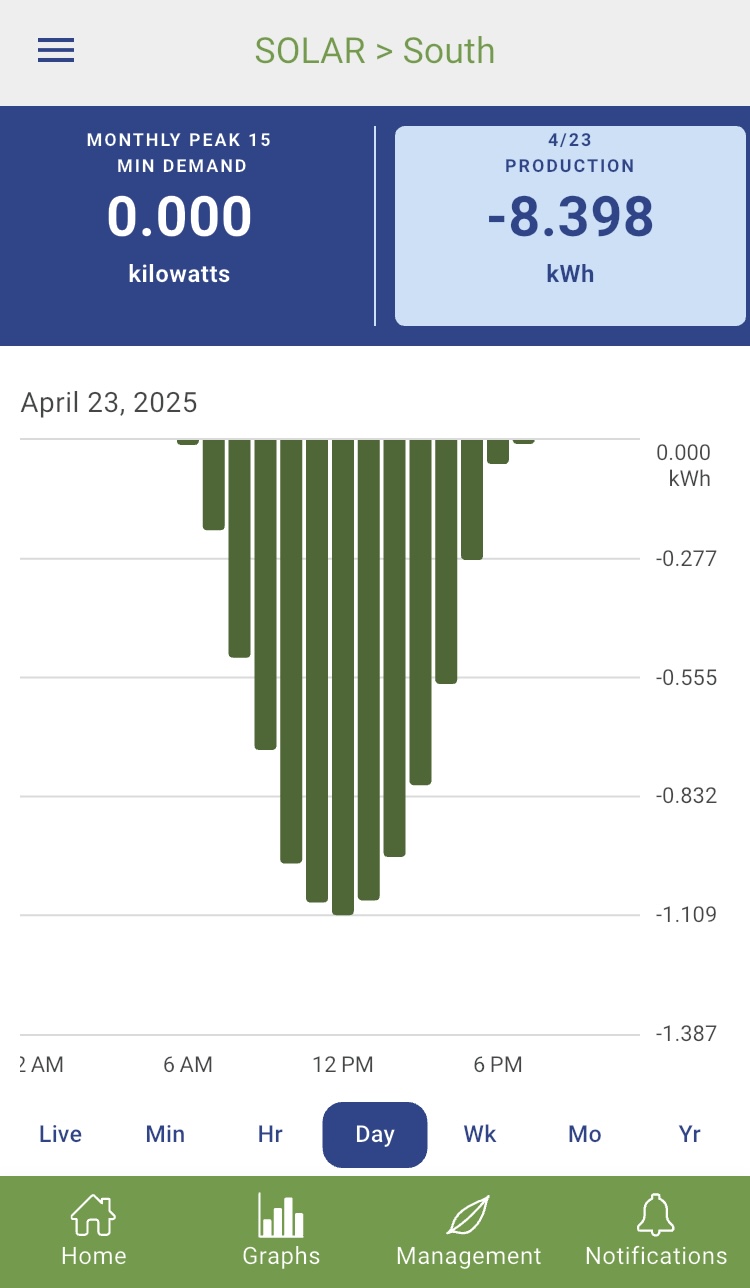Go to the Home tab
The image size is (750, 1288).
pos(94,1232)
